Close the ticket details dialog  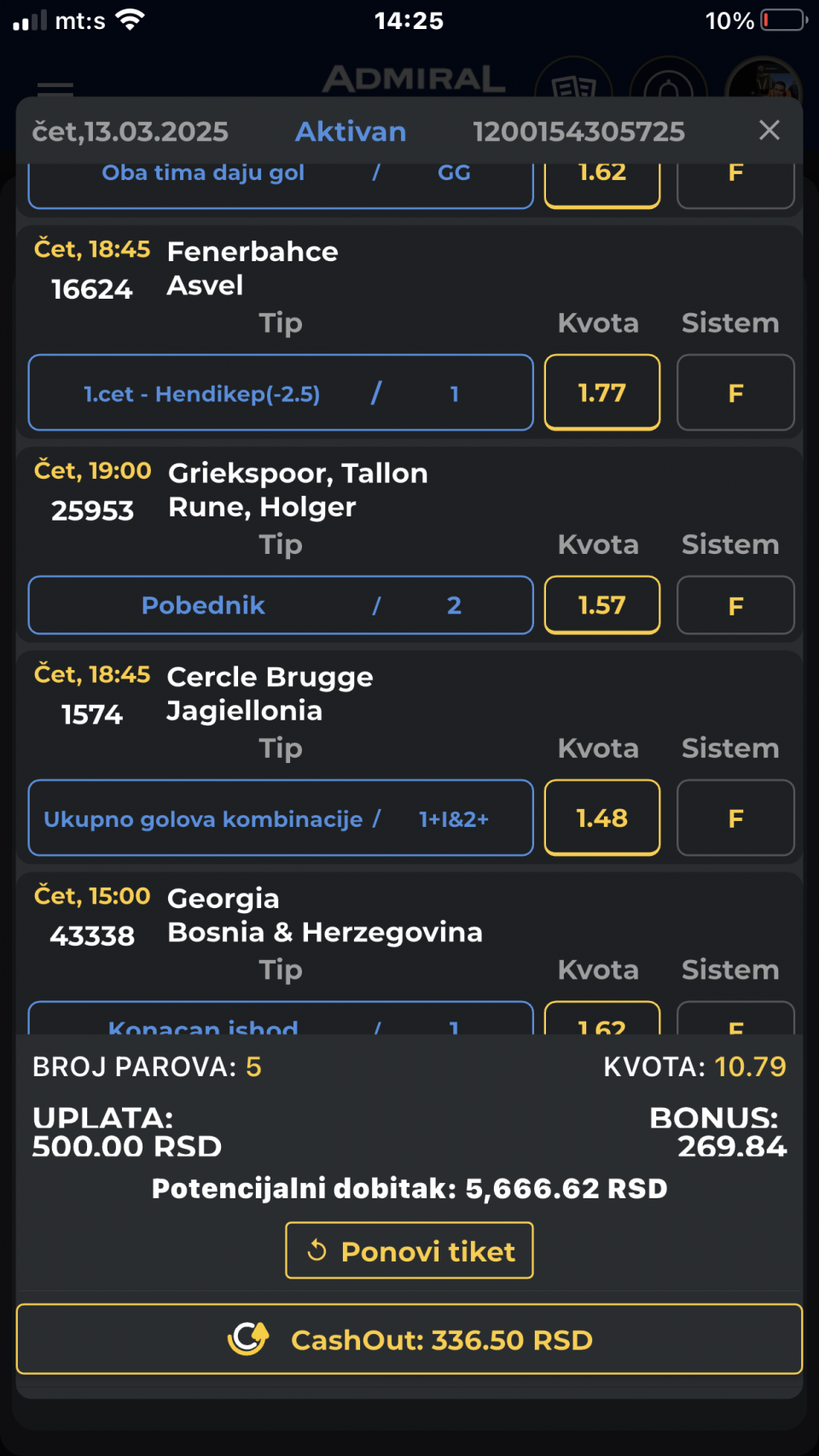(769, 131)
